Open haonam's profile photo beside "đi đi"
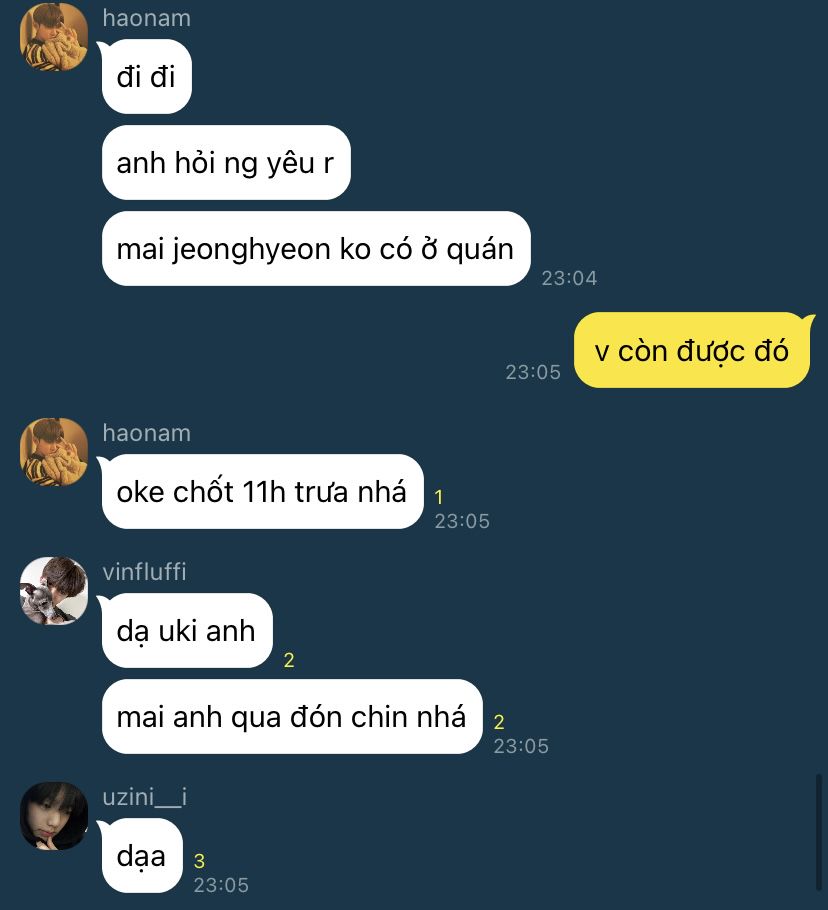Image resolution: width=828 pixels, height=910 pixels. coord(54,38)
